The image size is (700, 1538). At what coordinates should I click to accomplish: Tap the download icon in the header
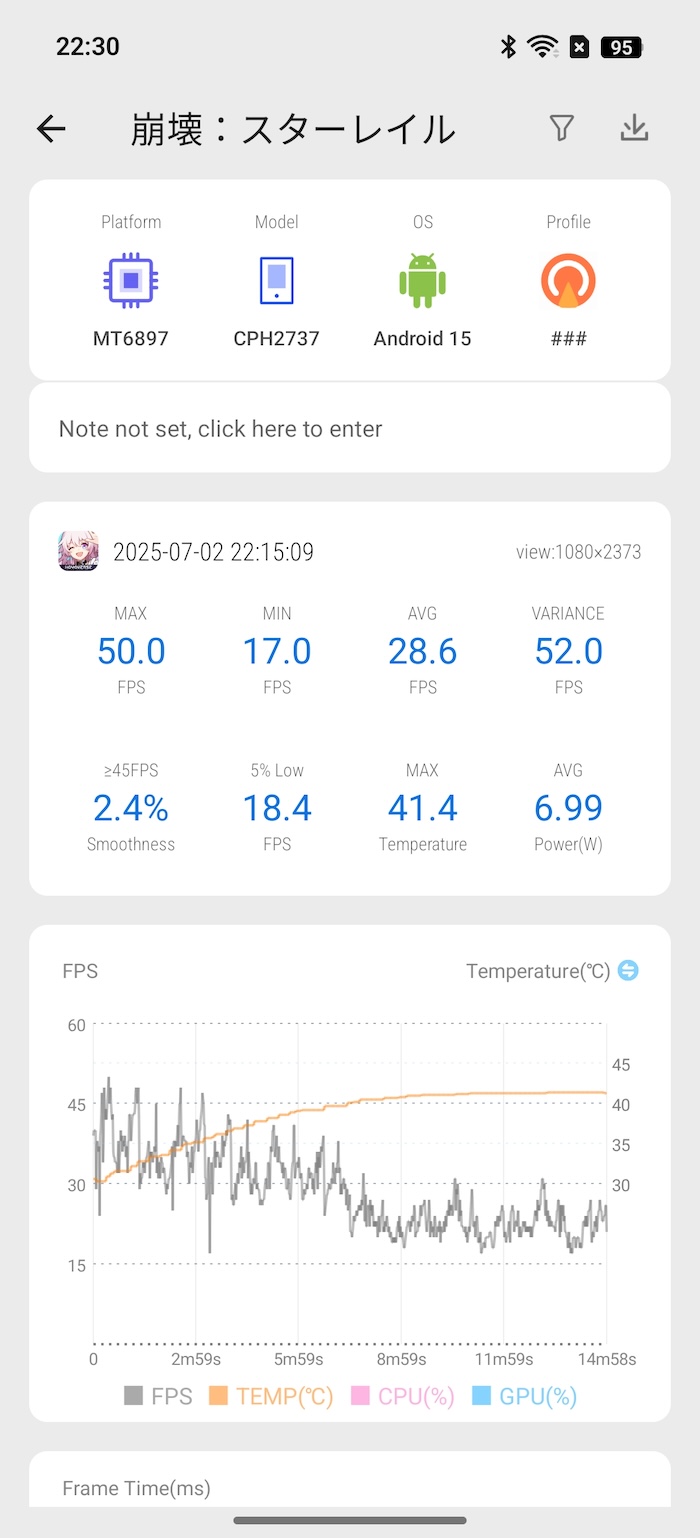[x=635, y=128]
